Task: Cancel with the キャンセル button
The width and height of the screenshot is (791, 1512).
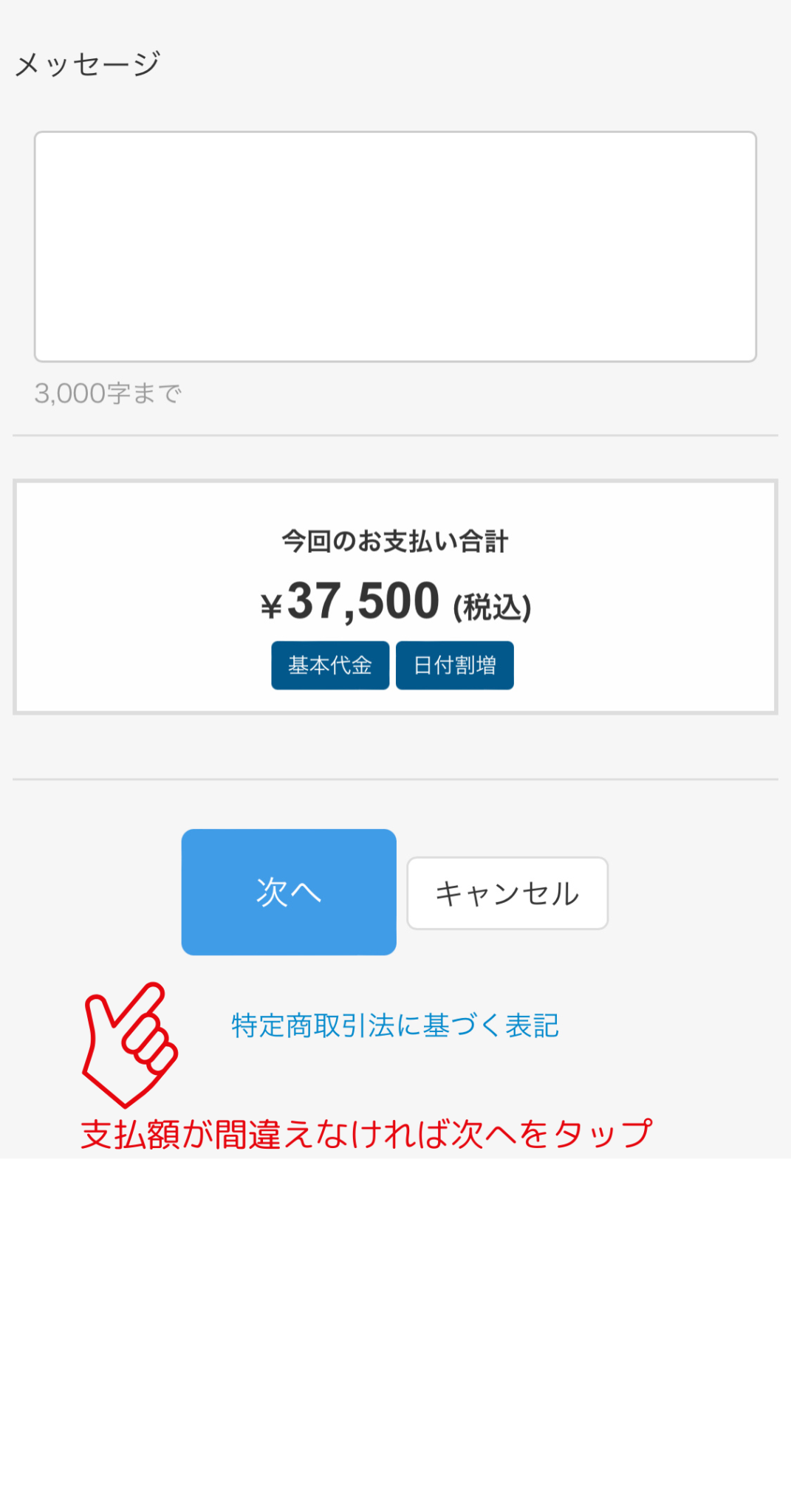Action: [x=507, y=893]
